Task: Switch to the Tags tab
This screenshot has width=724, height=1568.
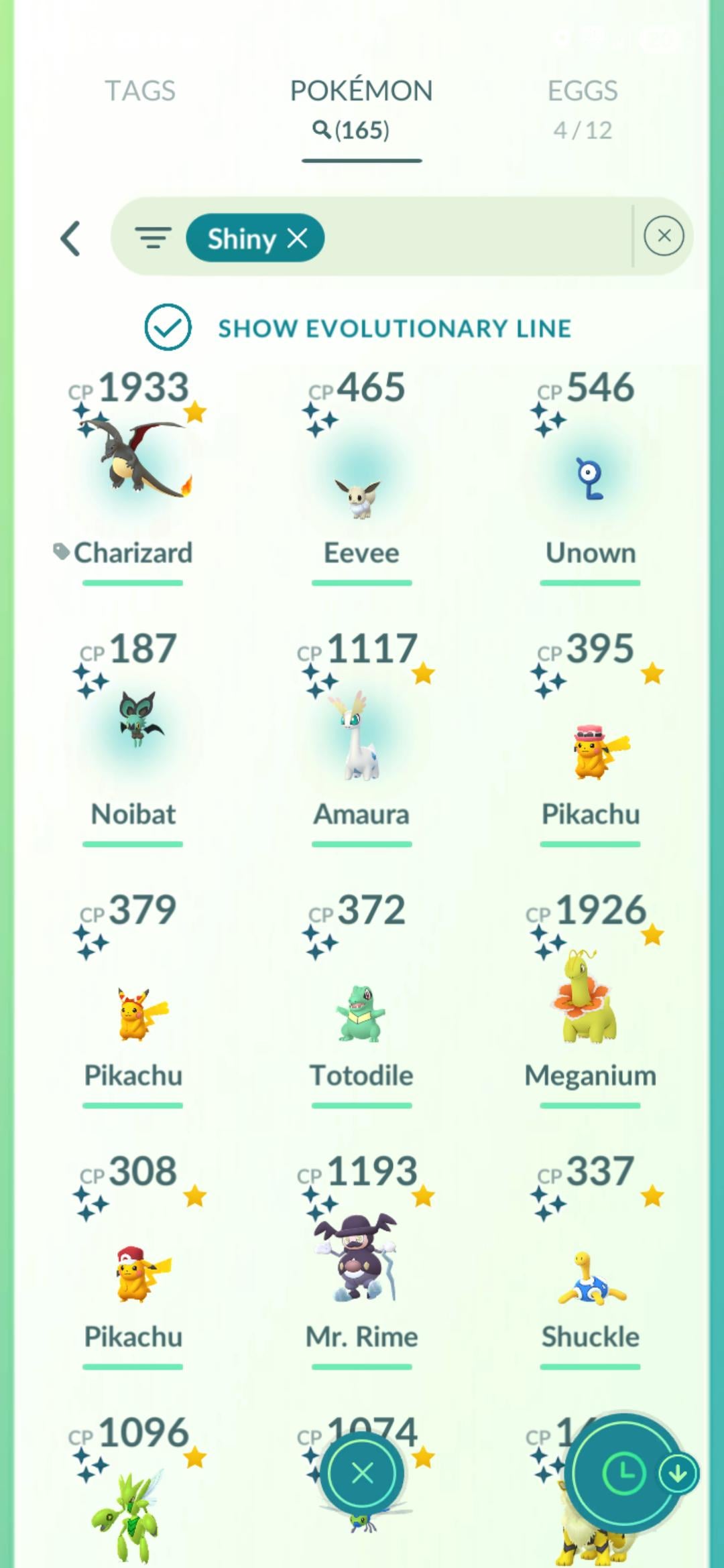Action: pos(139,91)
